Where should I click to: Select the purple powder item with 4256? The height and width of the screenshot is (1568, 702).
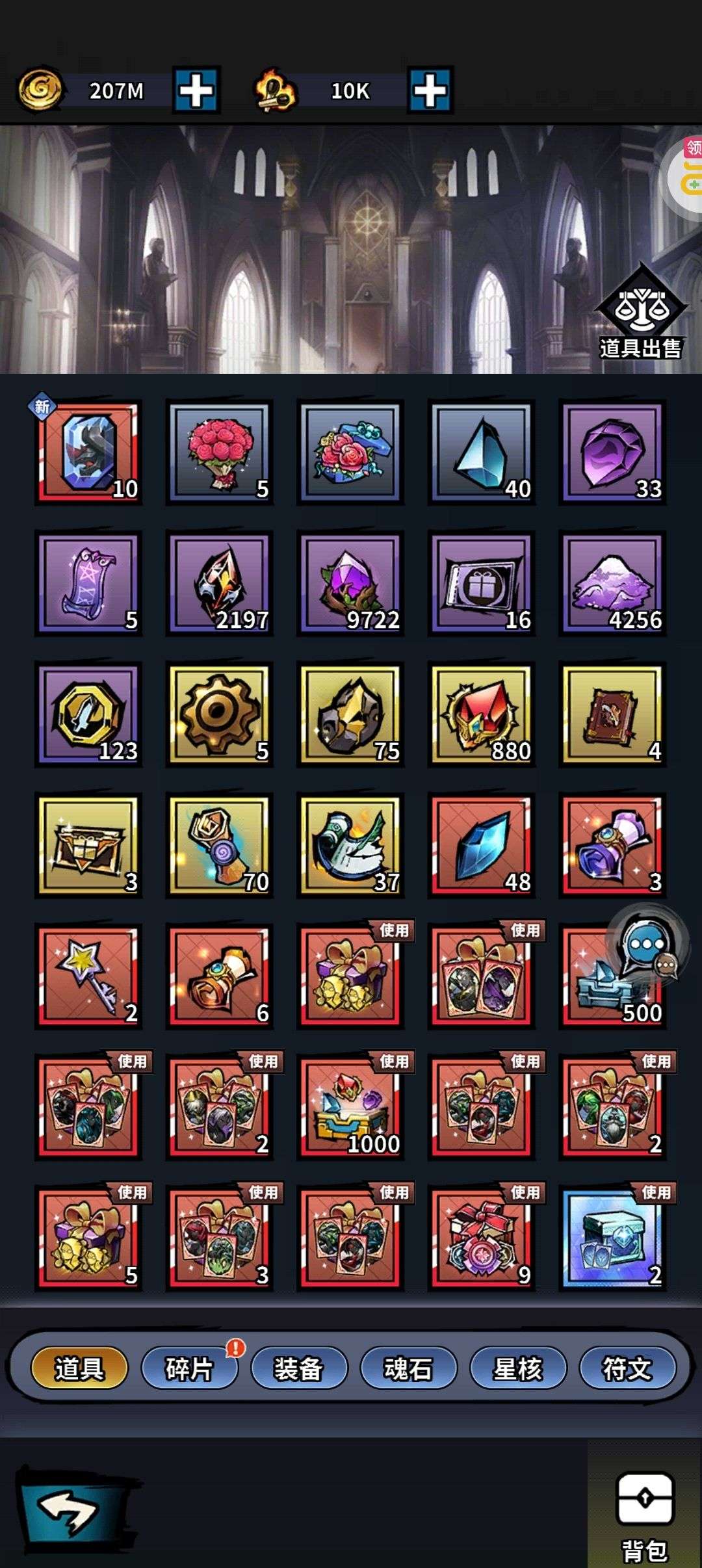[x=613, y=583]
